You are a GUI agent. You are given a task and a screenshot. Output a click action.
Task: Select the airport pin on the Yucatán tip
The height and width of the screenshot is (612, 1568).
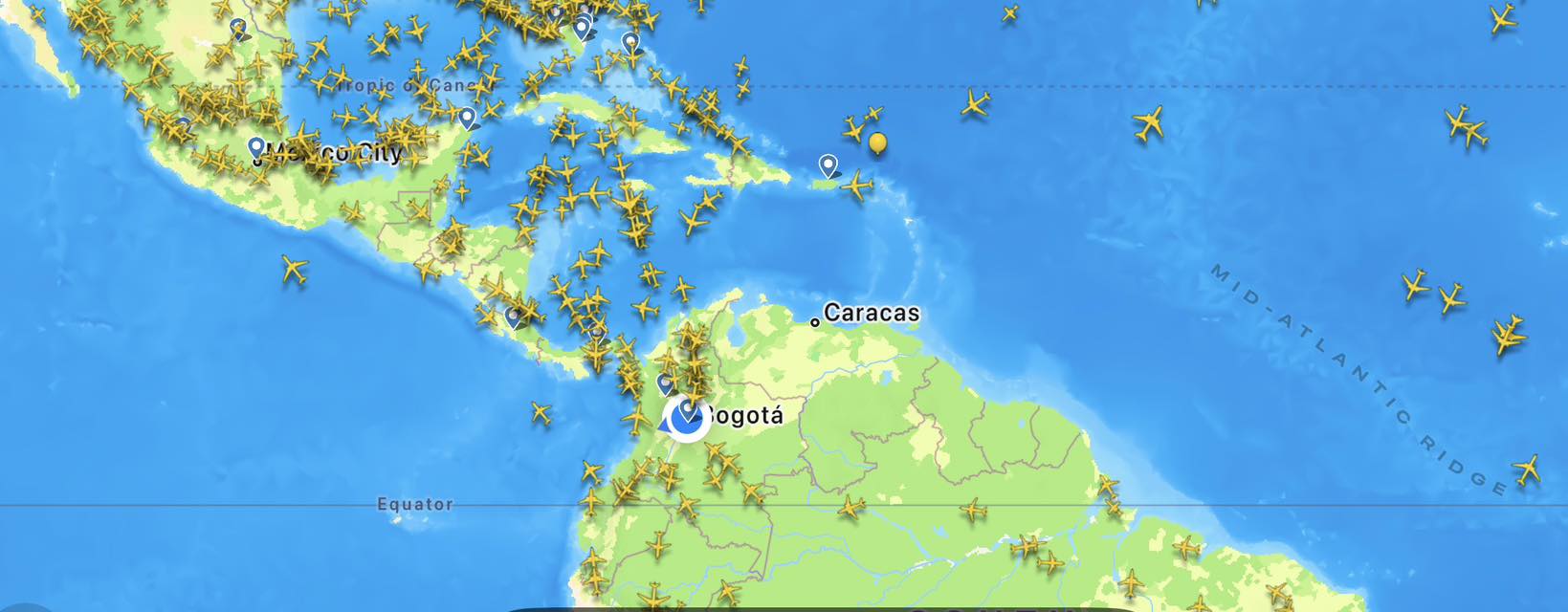[467, 118]
